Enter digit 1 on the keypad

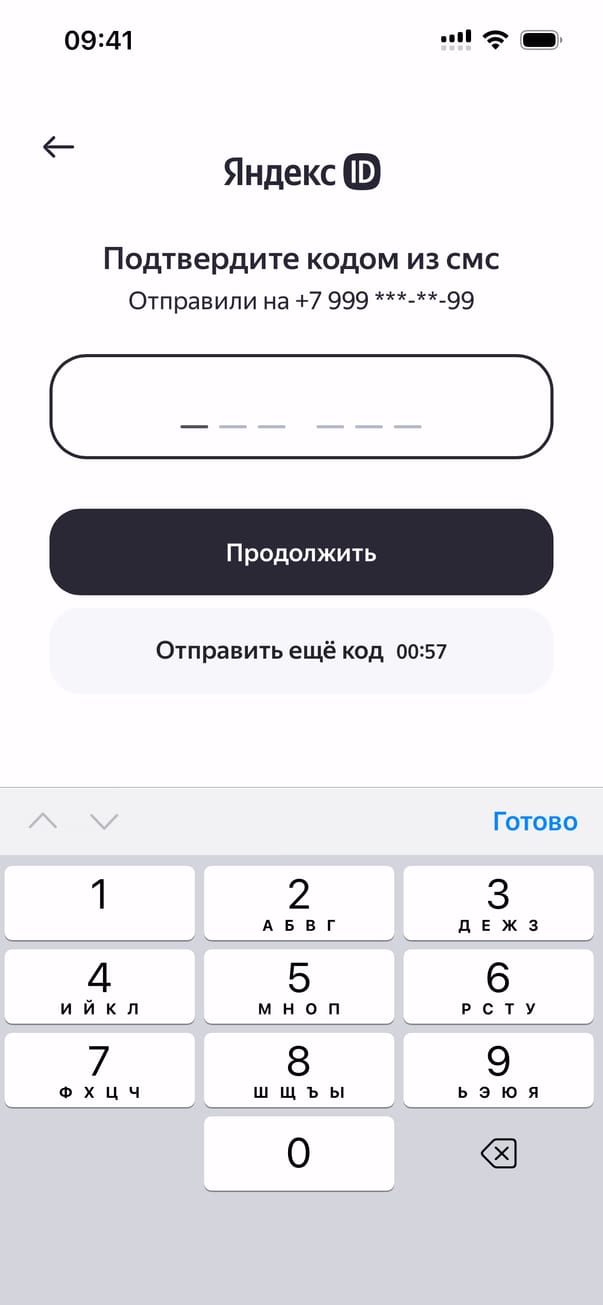point(100,902)
